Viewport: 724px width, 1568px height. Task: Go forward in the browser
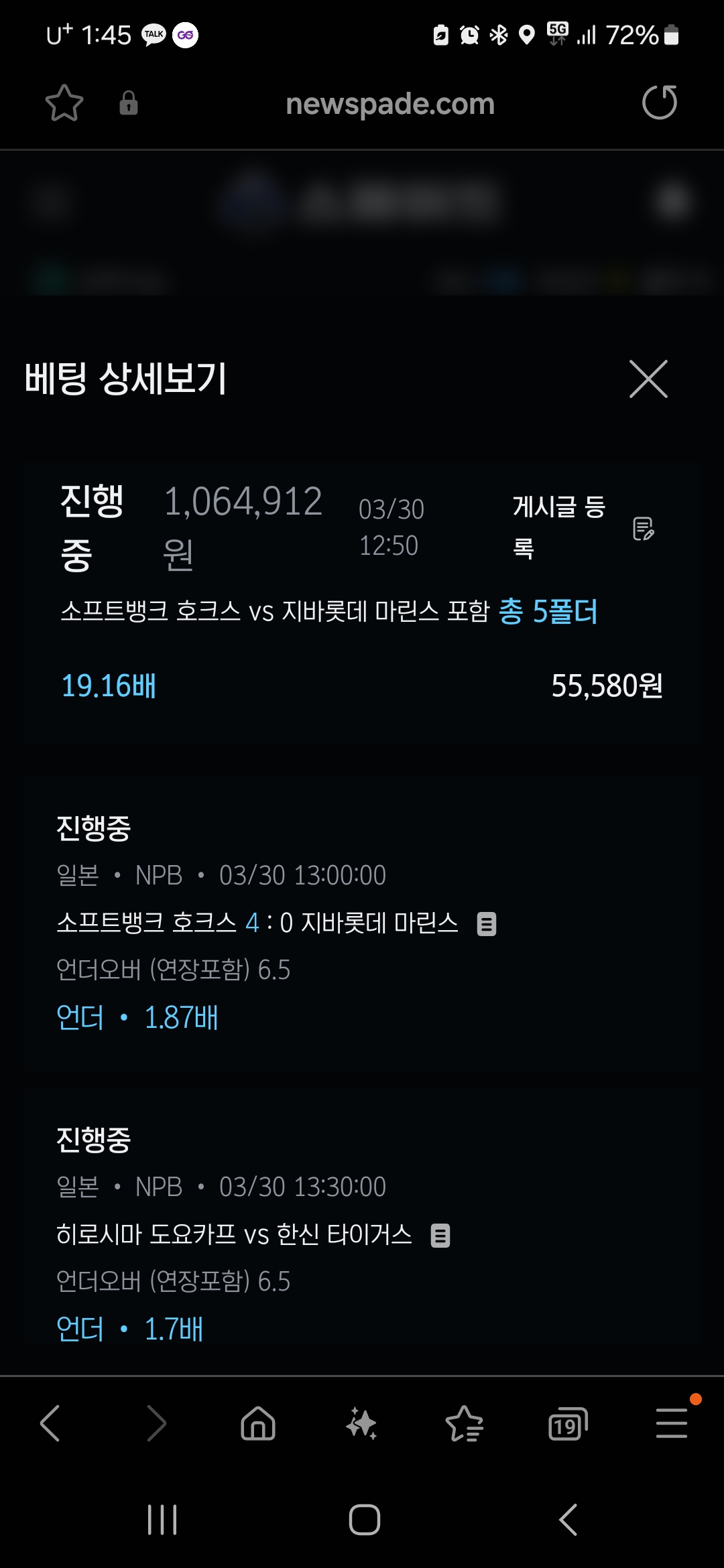(x=156, y=1423)
